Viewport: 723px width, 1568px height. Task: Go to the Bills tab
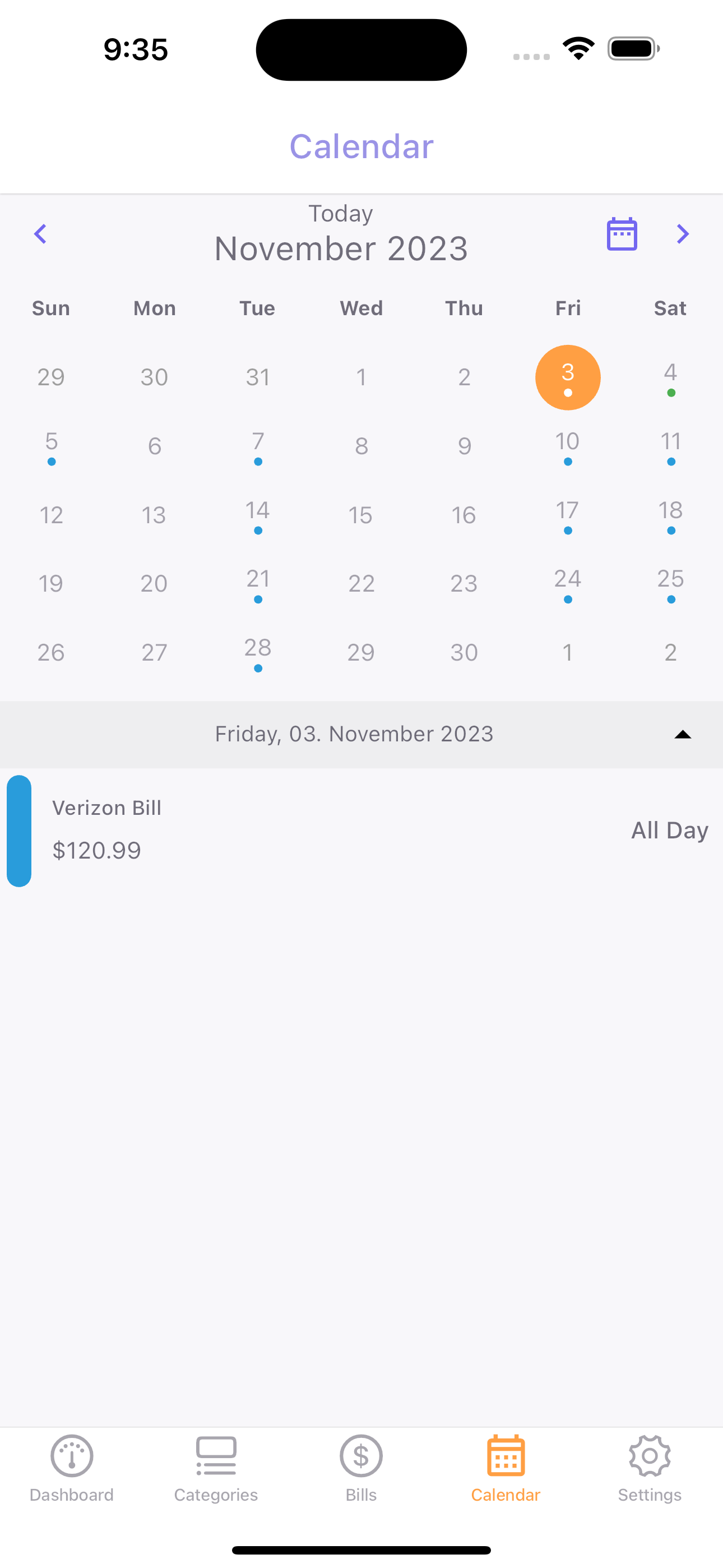point(361,1468)
